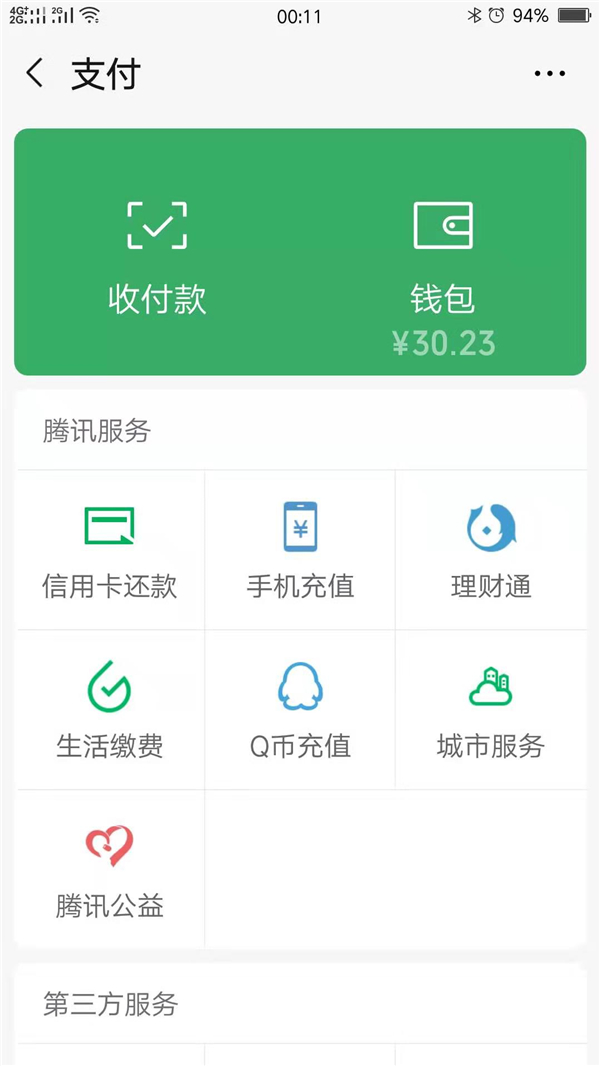Open 手机充值 to top up phone
Screen dimensions: 600x1066
click(300, 550)
